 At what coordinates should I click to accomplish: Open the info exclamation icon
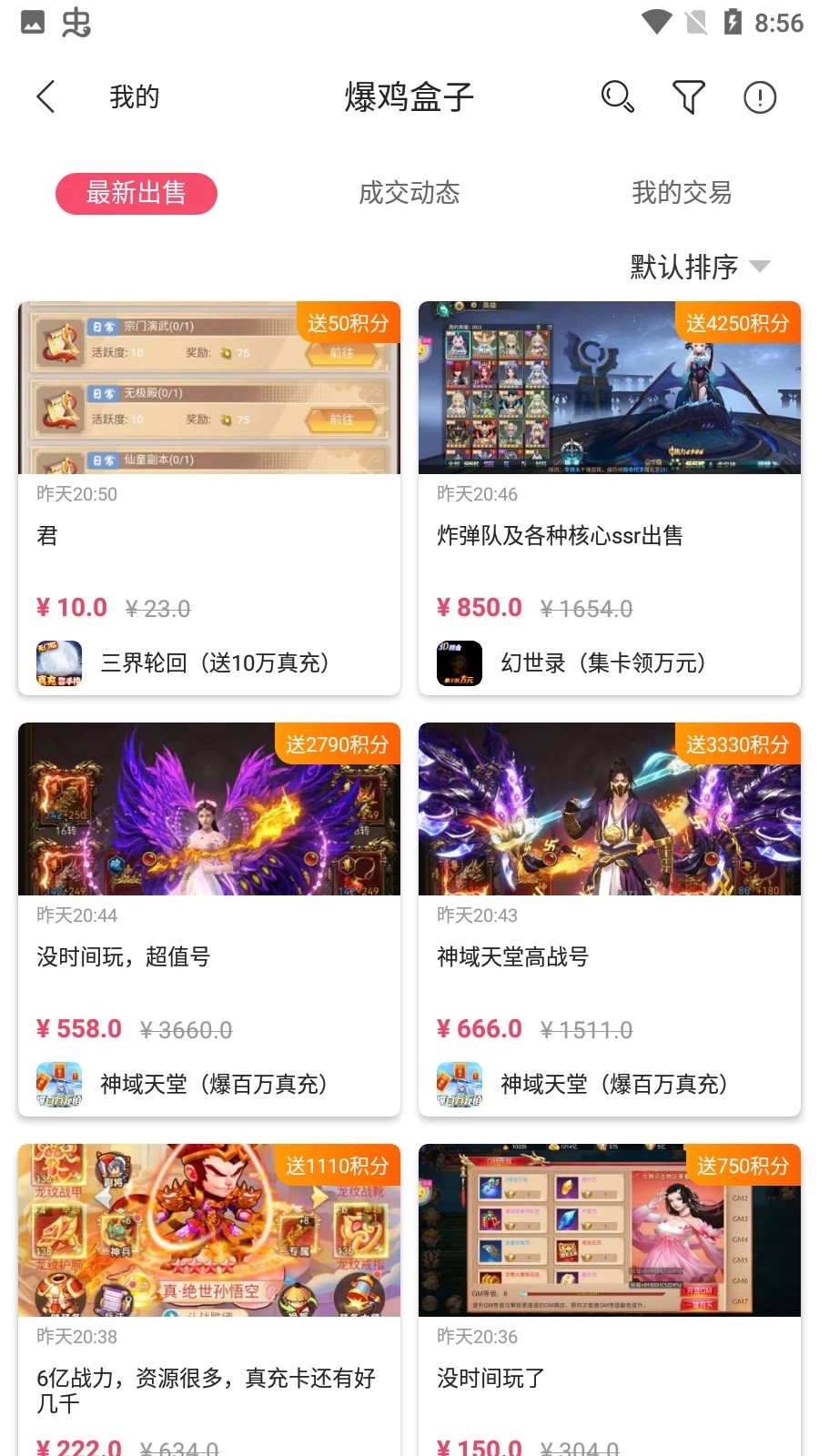[759, 96]
